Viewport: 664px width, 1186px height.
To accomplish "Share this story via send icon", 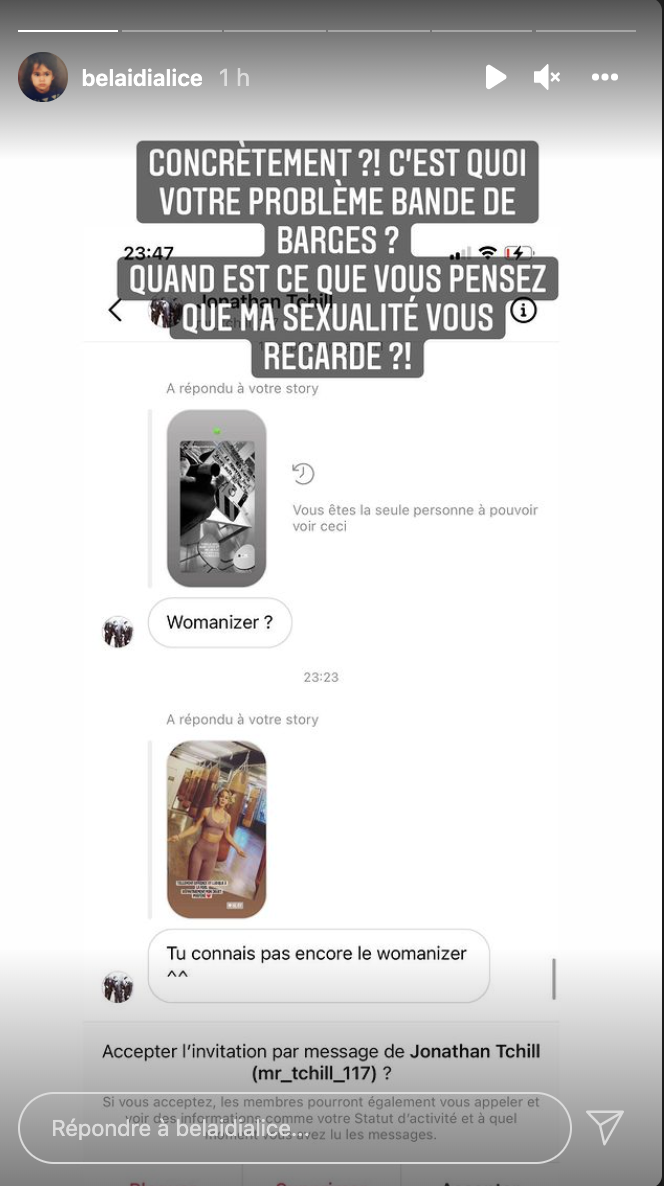I will tap(605, 1127).
